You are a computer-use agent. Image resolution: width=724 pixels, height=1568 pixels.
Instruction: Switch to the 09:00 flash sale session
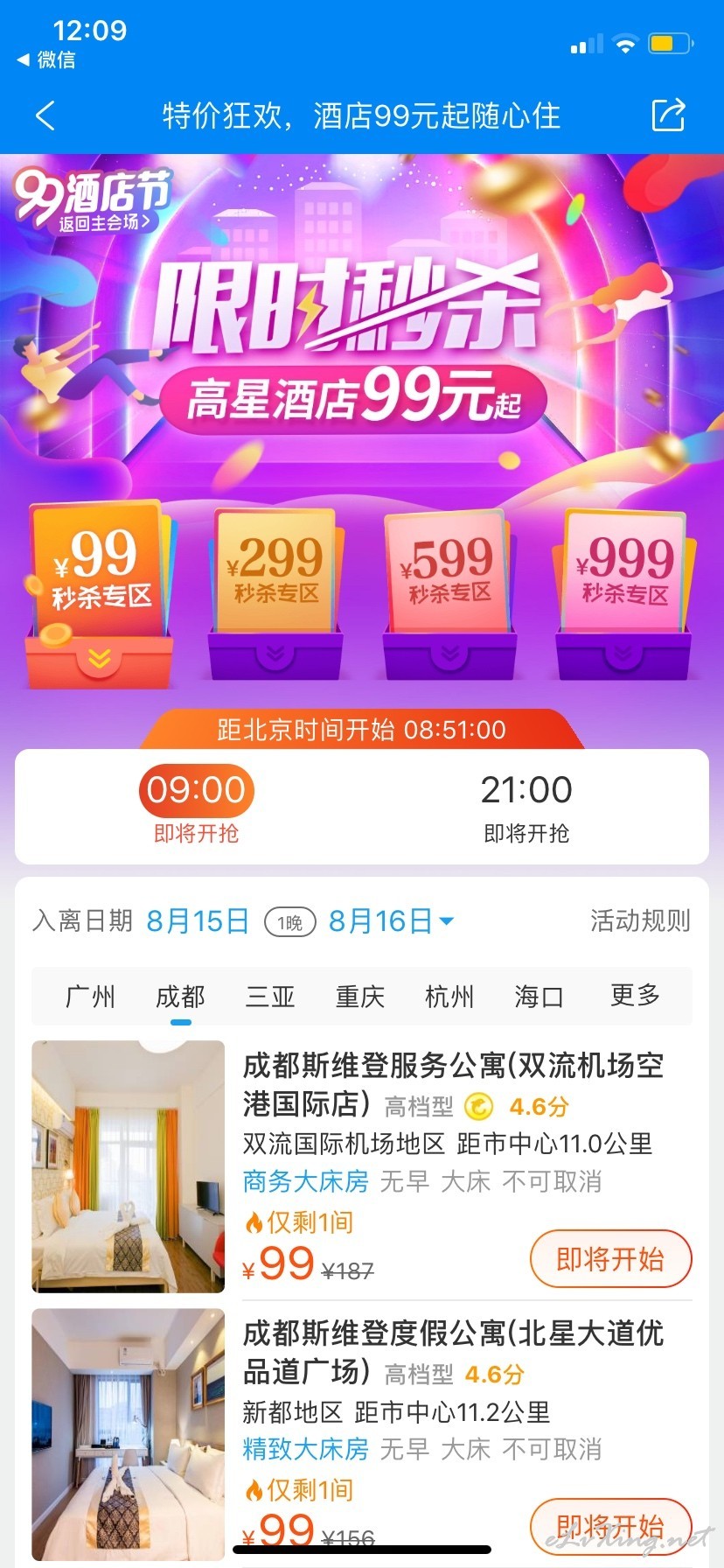(x=196, y=805)
